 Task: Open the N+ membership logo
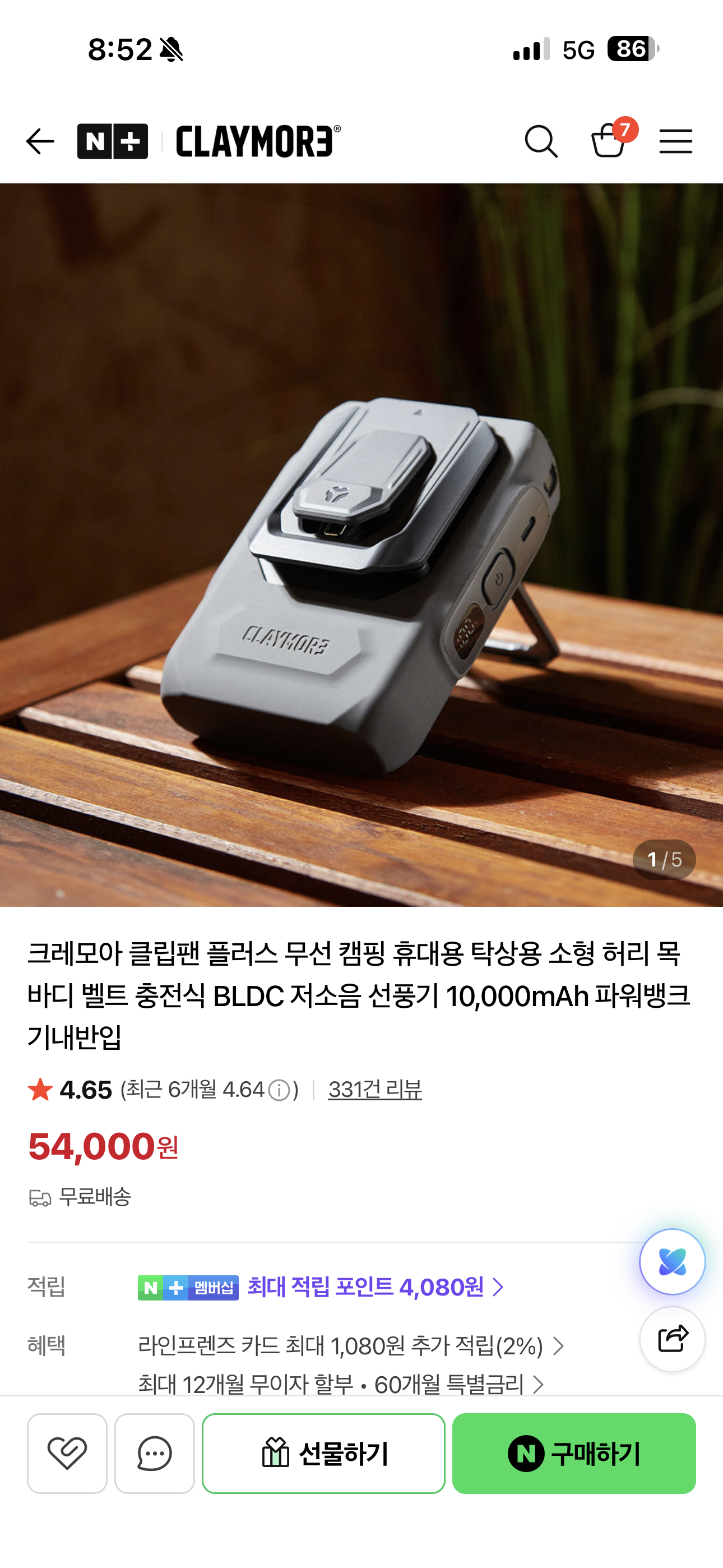tap(113, 141)
